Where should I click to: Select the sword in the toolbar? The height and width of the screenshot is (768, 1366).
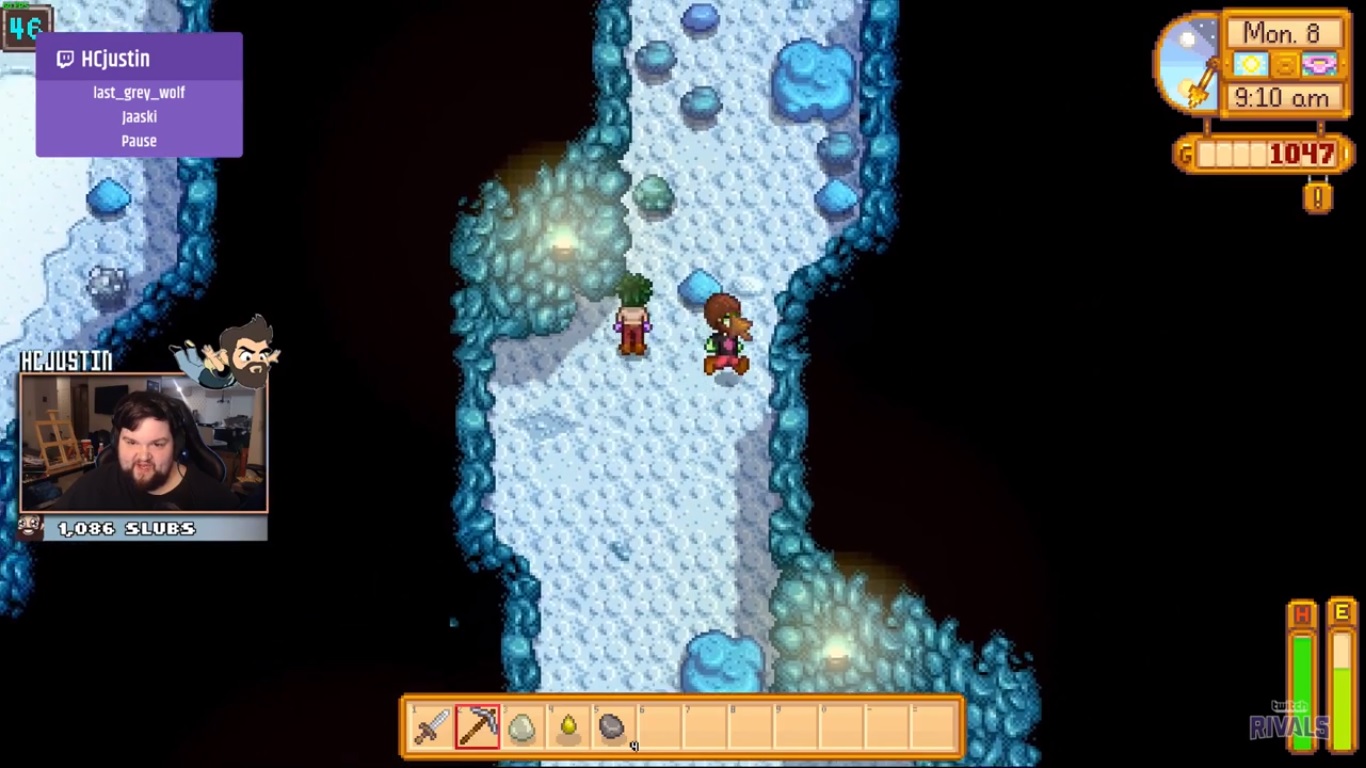tap(432, 727)
